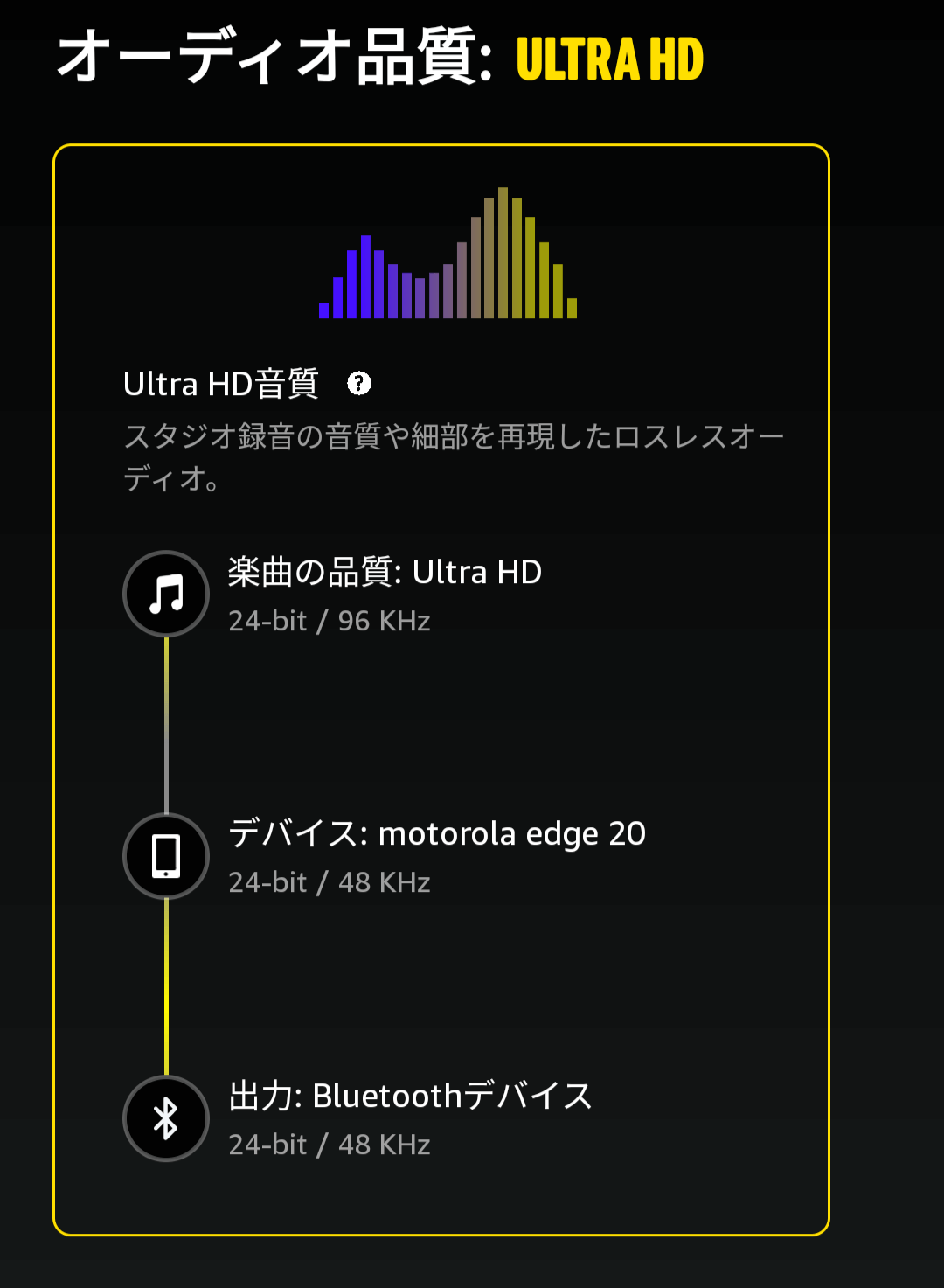
Task: Click the yellow signal path line
Action: coord(165,988)
